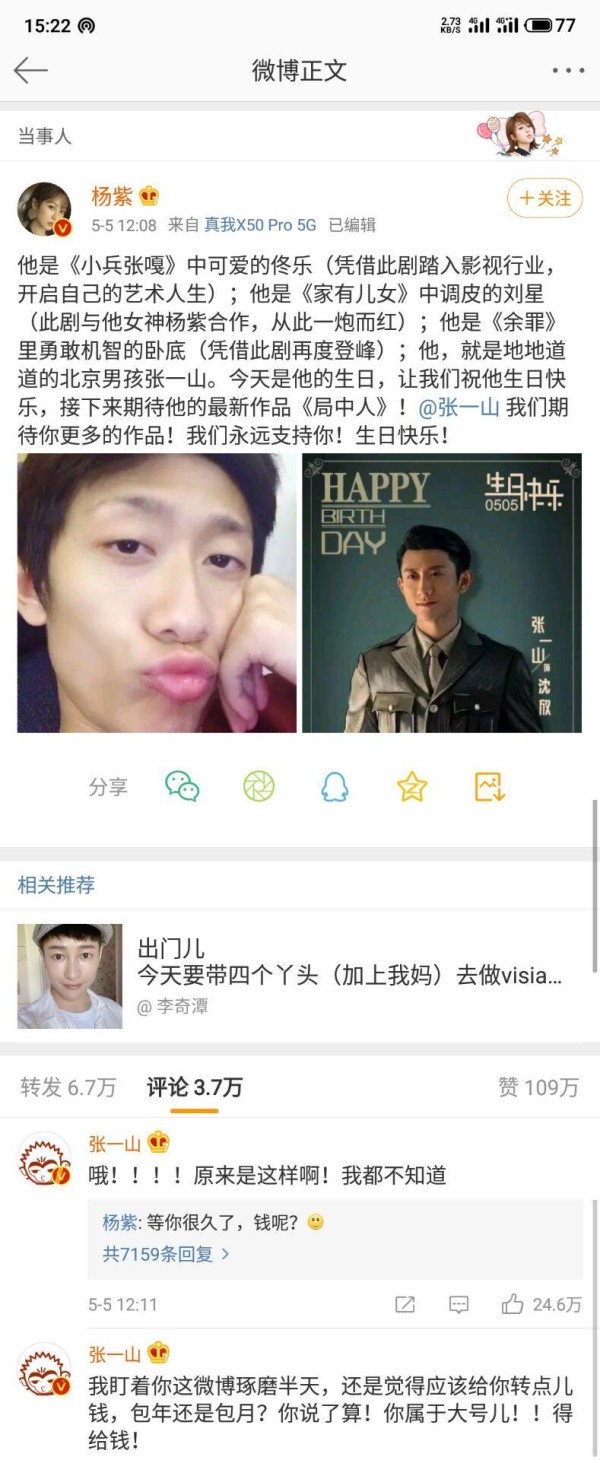Save the post as an image
The height and width of the screenshot is (1460, 600).
tap(489, 787)
